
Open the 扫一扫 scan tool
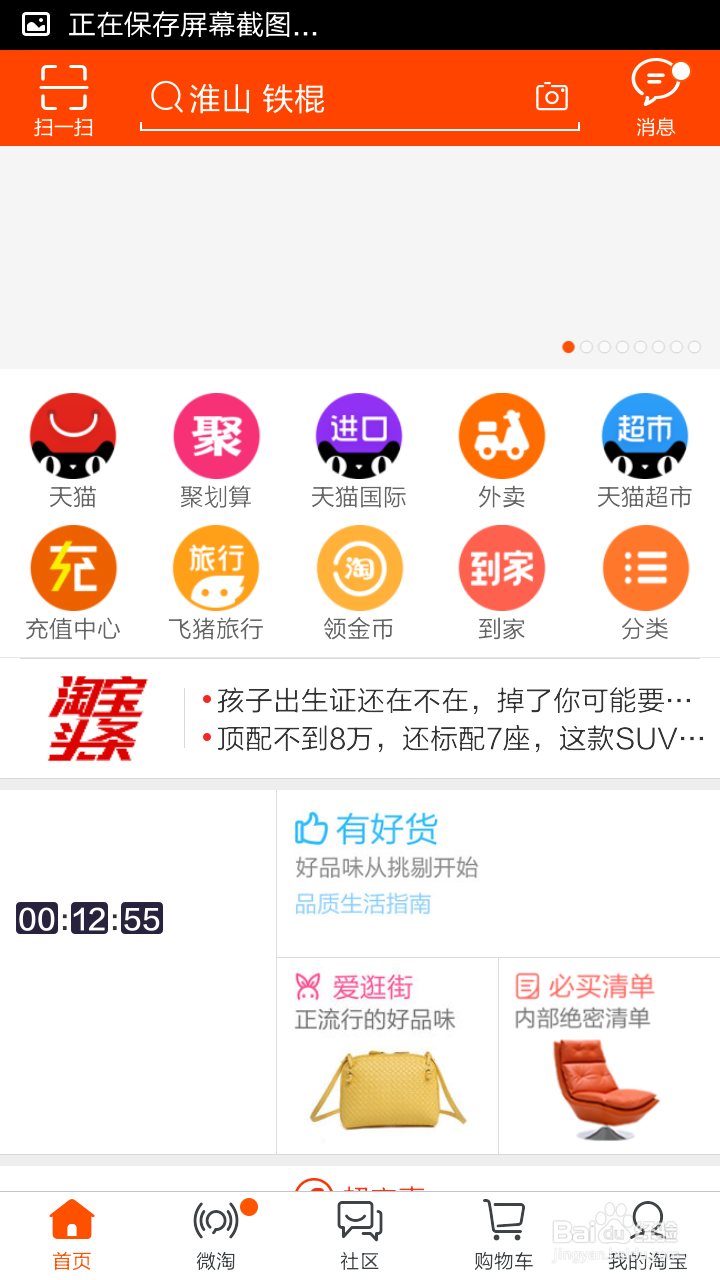[x=64, y=97]
